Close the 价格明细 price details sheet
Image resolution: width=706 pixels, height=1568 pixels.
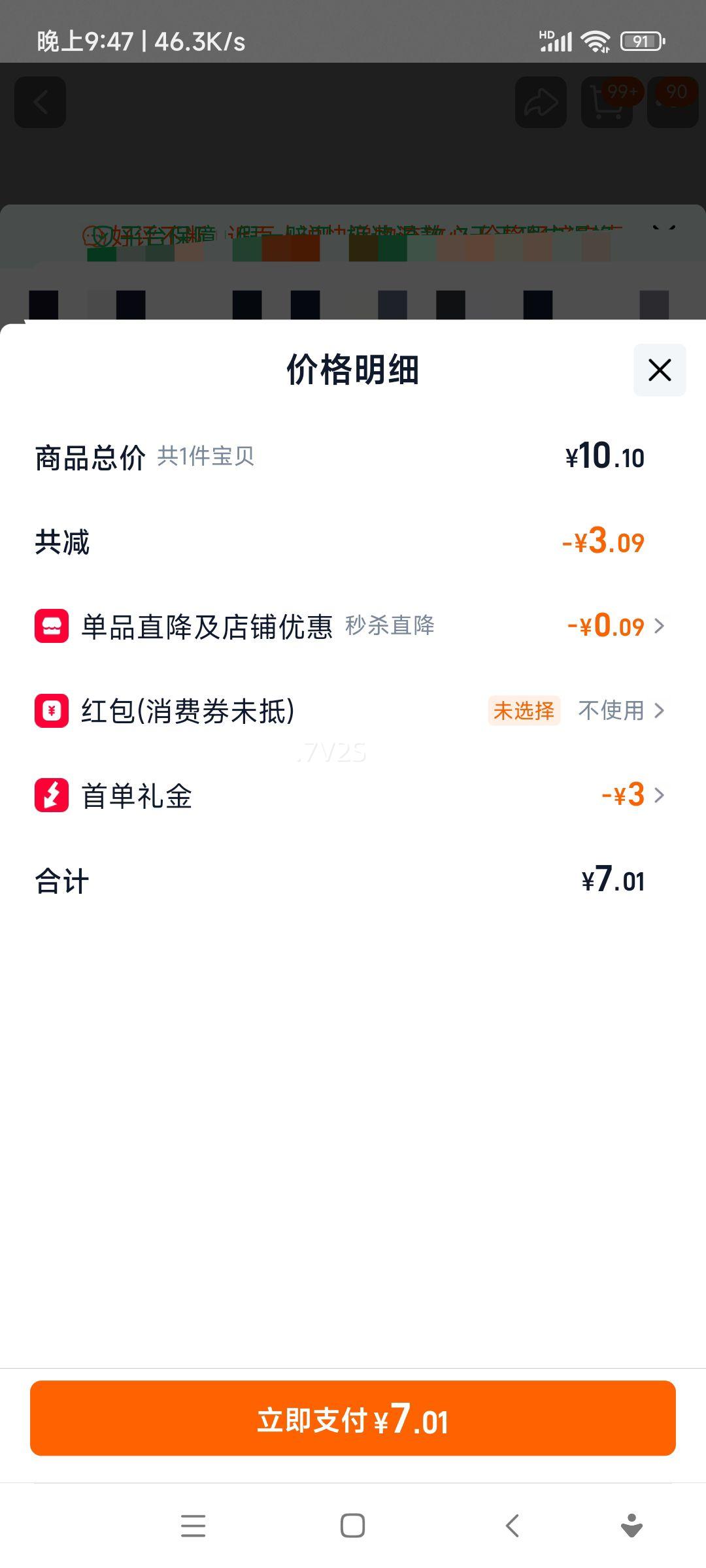coord(659,370)
